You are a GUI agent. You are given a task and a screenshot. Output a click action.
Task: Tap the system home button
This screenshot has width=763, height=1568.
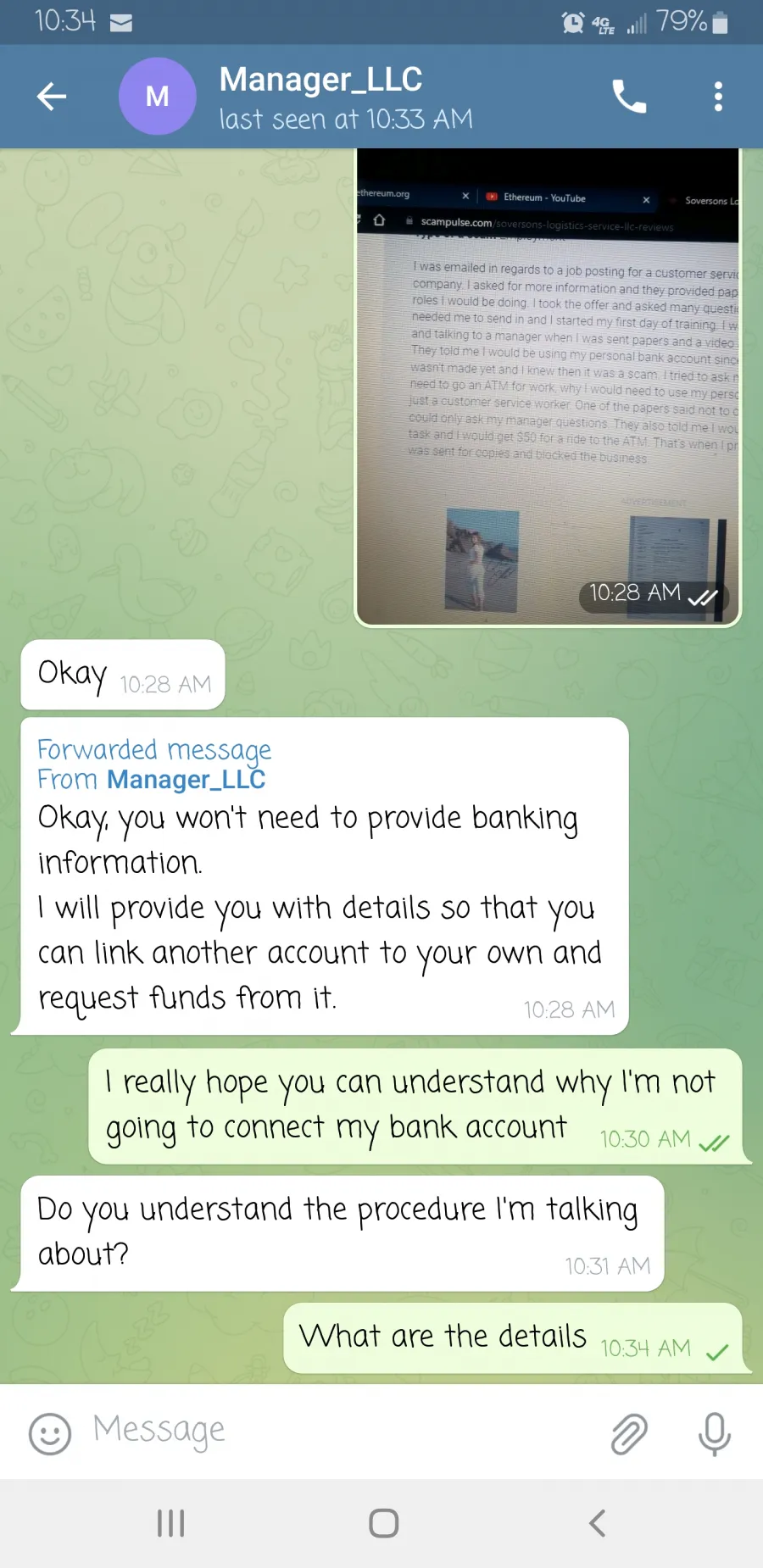[383, 1523]
